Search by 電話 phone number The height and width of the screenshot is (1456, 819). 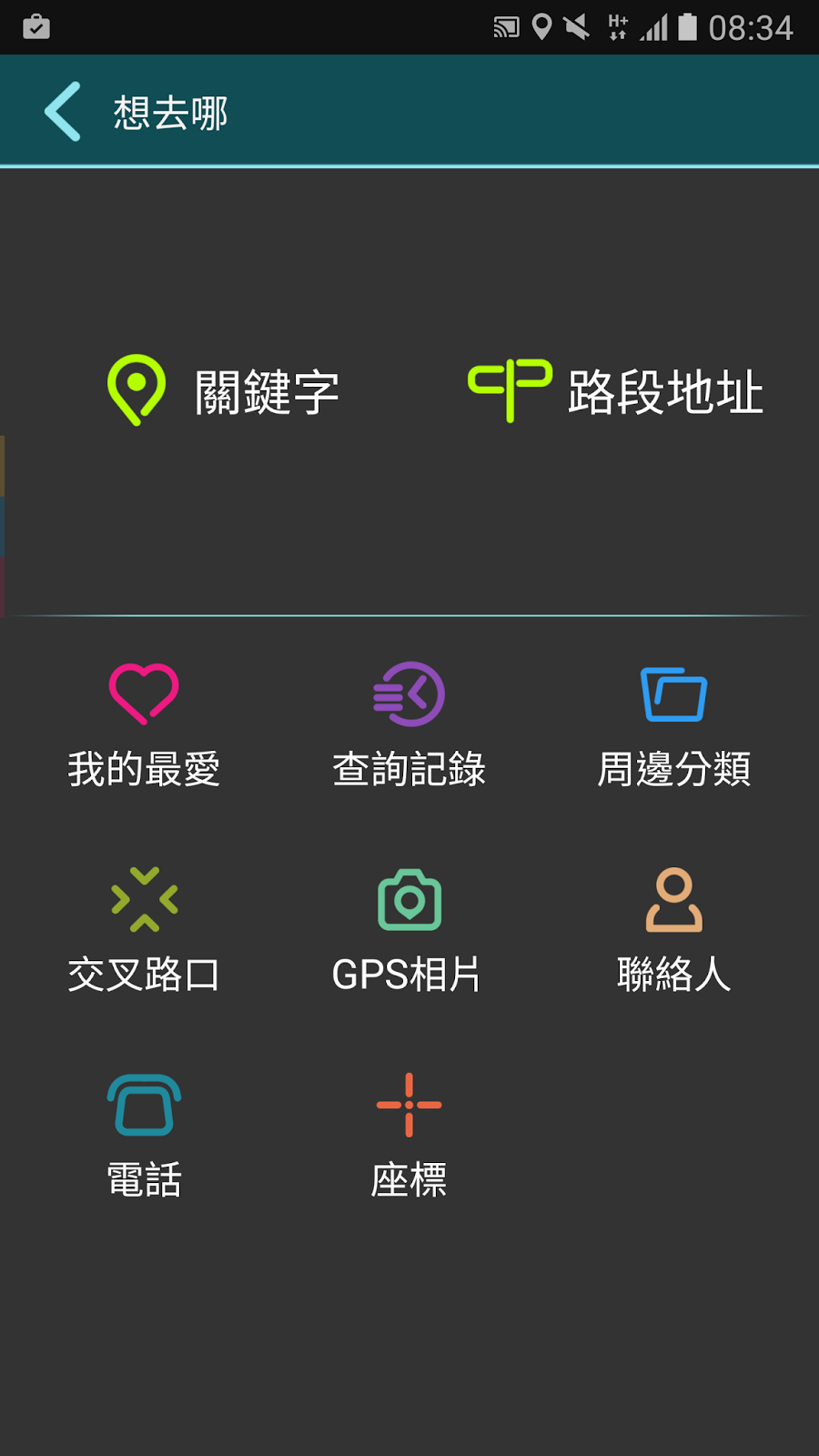click(144, 1136)
